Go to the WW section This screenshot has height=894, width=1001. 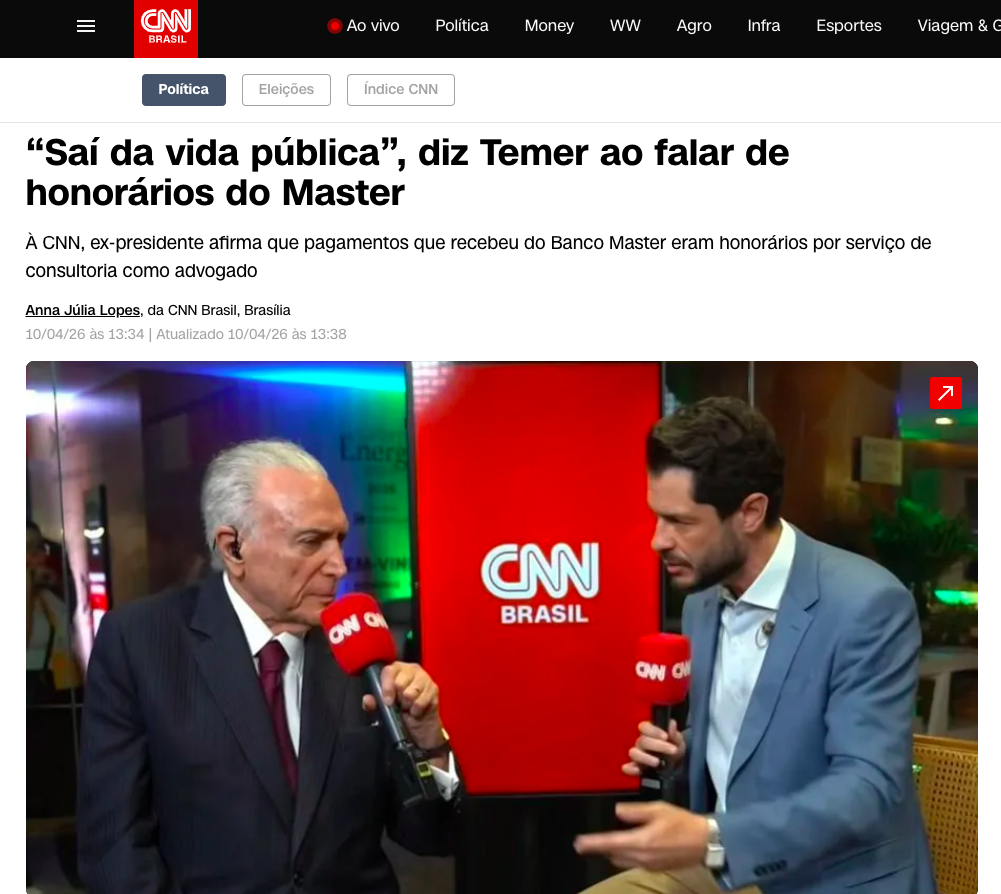625,26
